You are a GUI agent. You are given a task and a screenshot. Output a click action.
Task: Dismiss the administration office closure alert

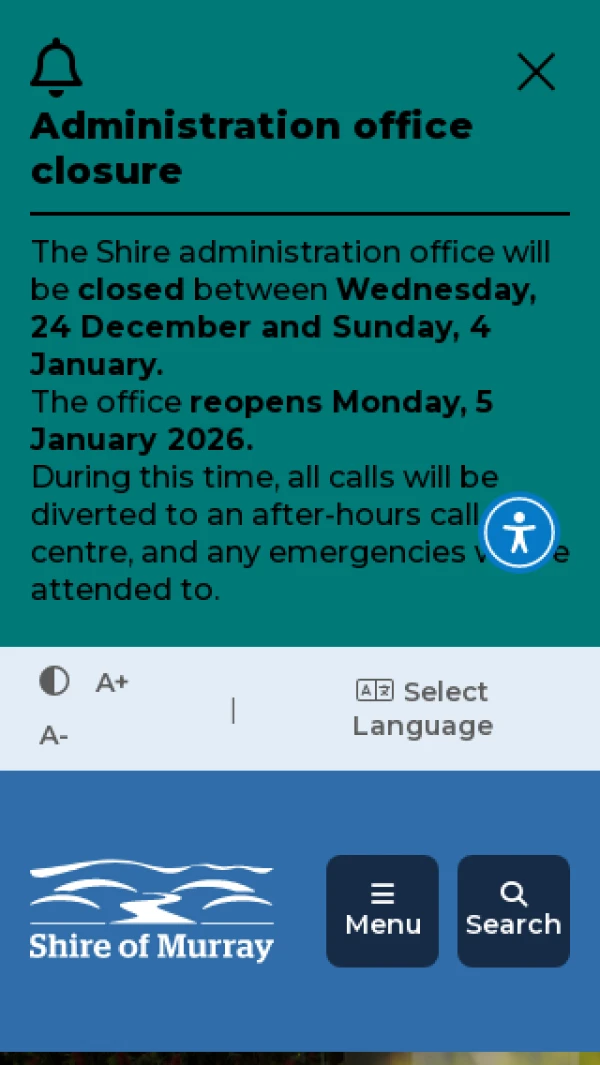(535, 72)
